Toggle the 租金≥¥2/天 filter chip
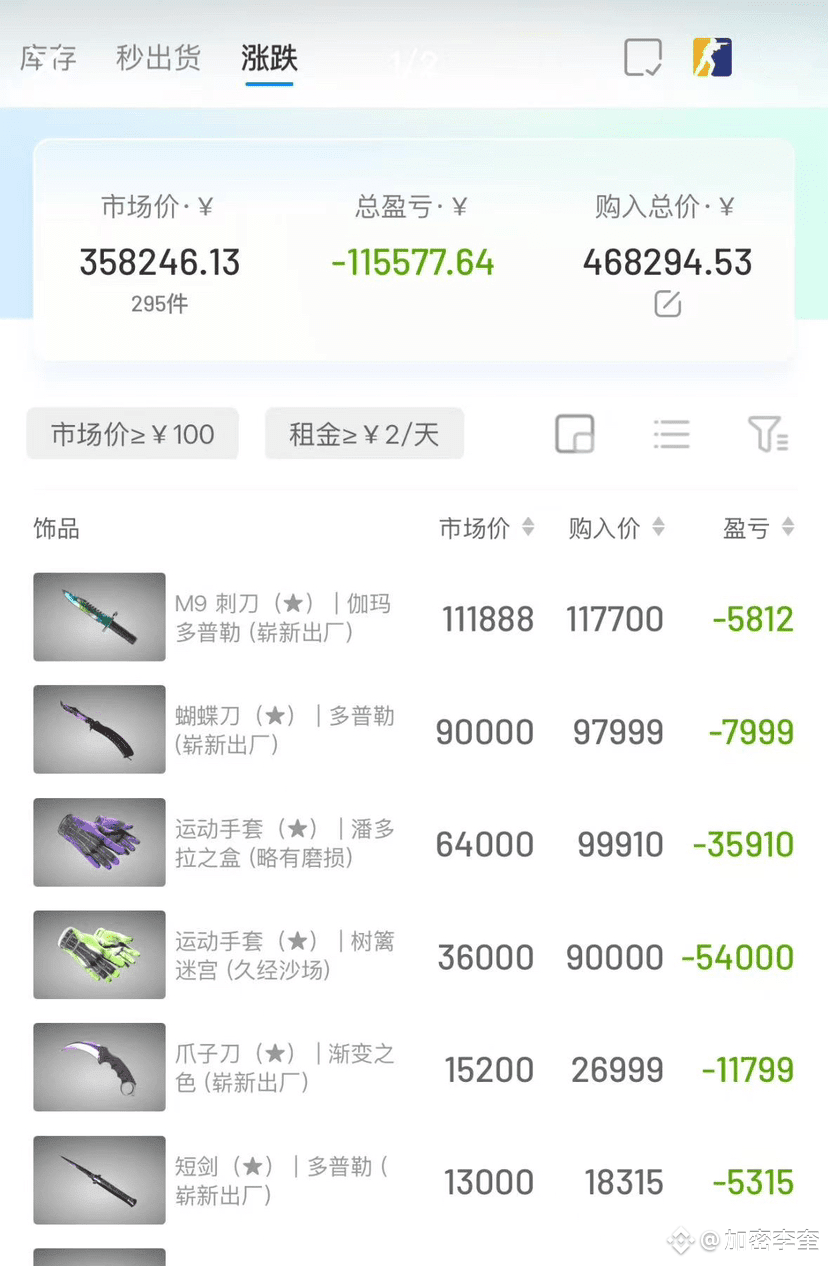This screenshot has height=1266, width=828. (x=364, y=434)
